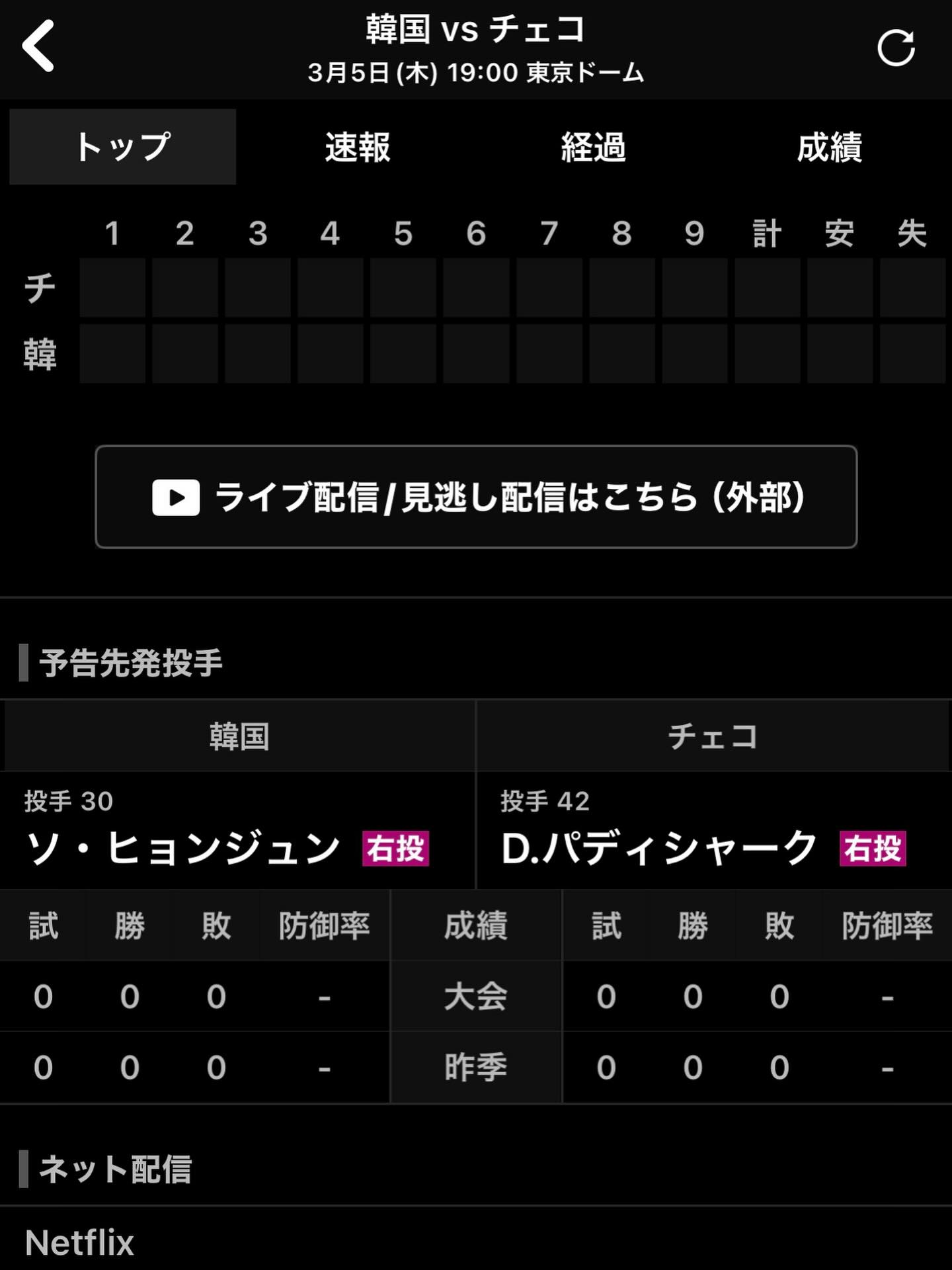Open pitcher D.パディシャーク's profile

point(659,848)
